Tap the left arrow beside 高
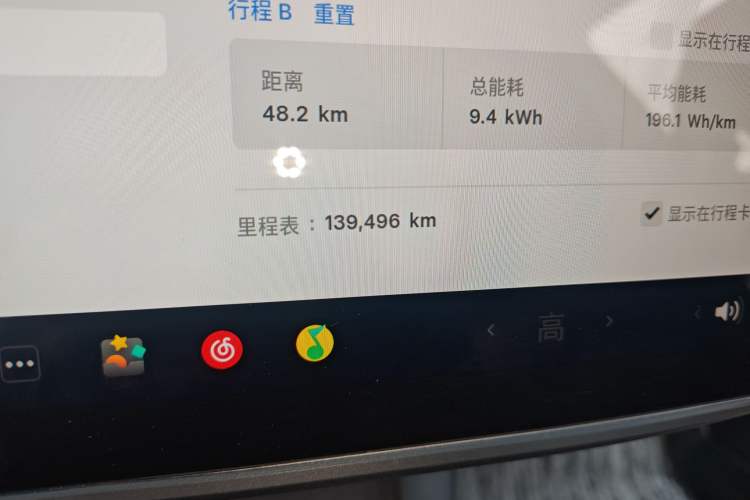The height and width of the screenshot is (500, 750). point(490,328)
